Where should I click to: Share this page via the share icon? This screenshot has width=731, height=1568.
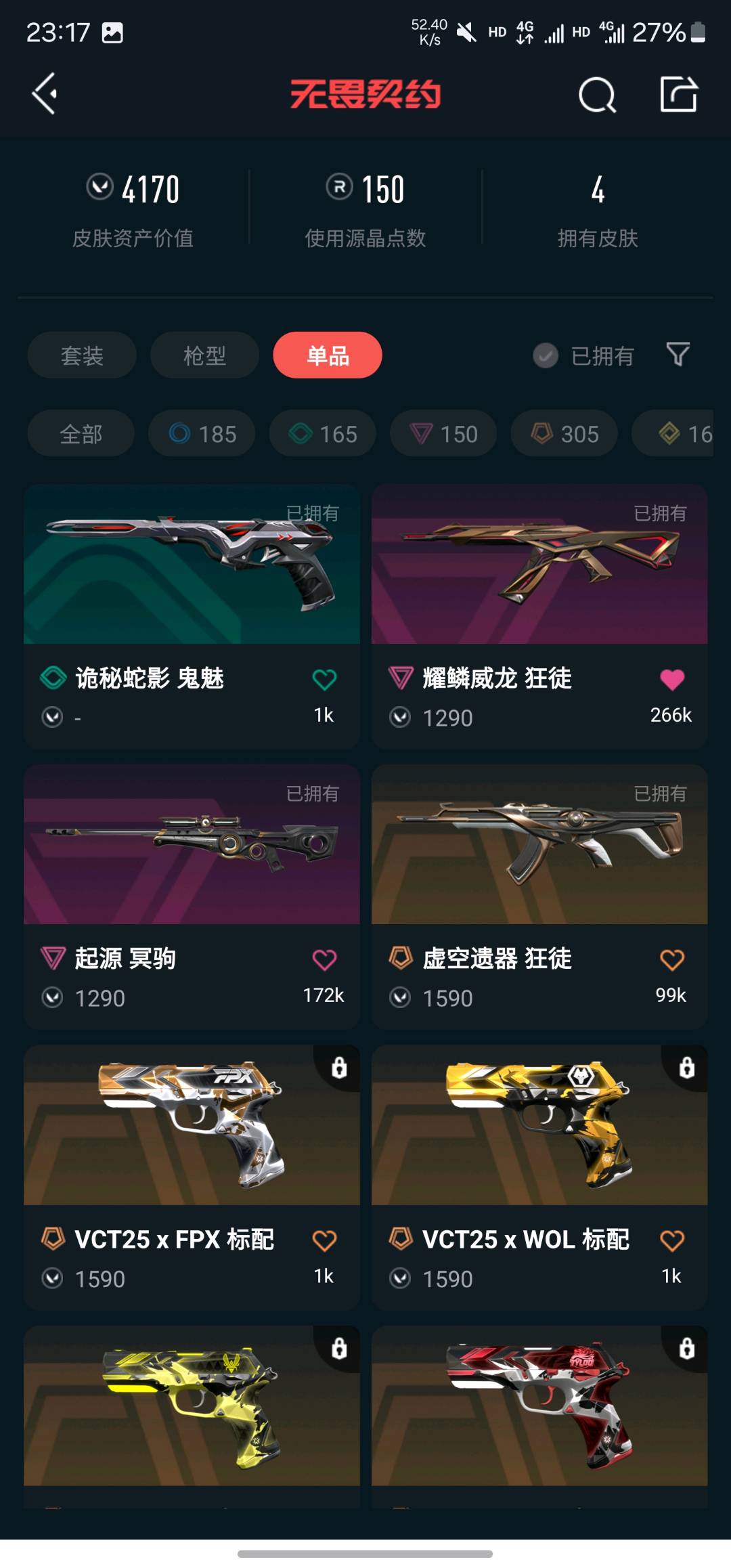[678, 94]
